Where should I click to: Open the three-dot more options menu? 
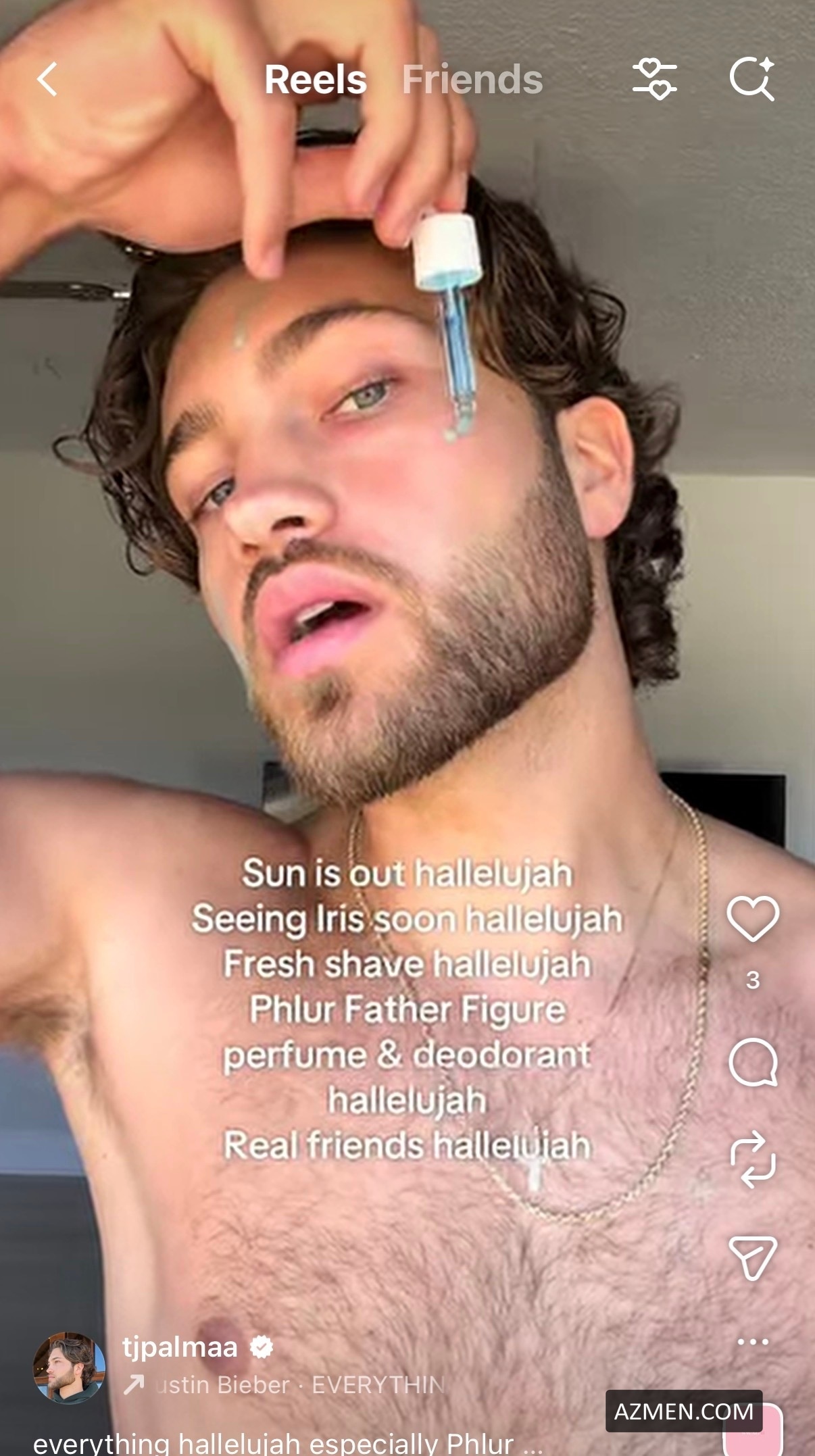point(753,1342)
